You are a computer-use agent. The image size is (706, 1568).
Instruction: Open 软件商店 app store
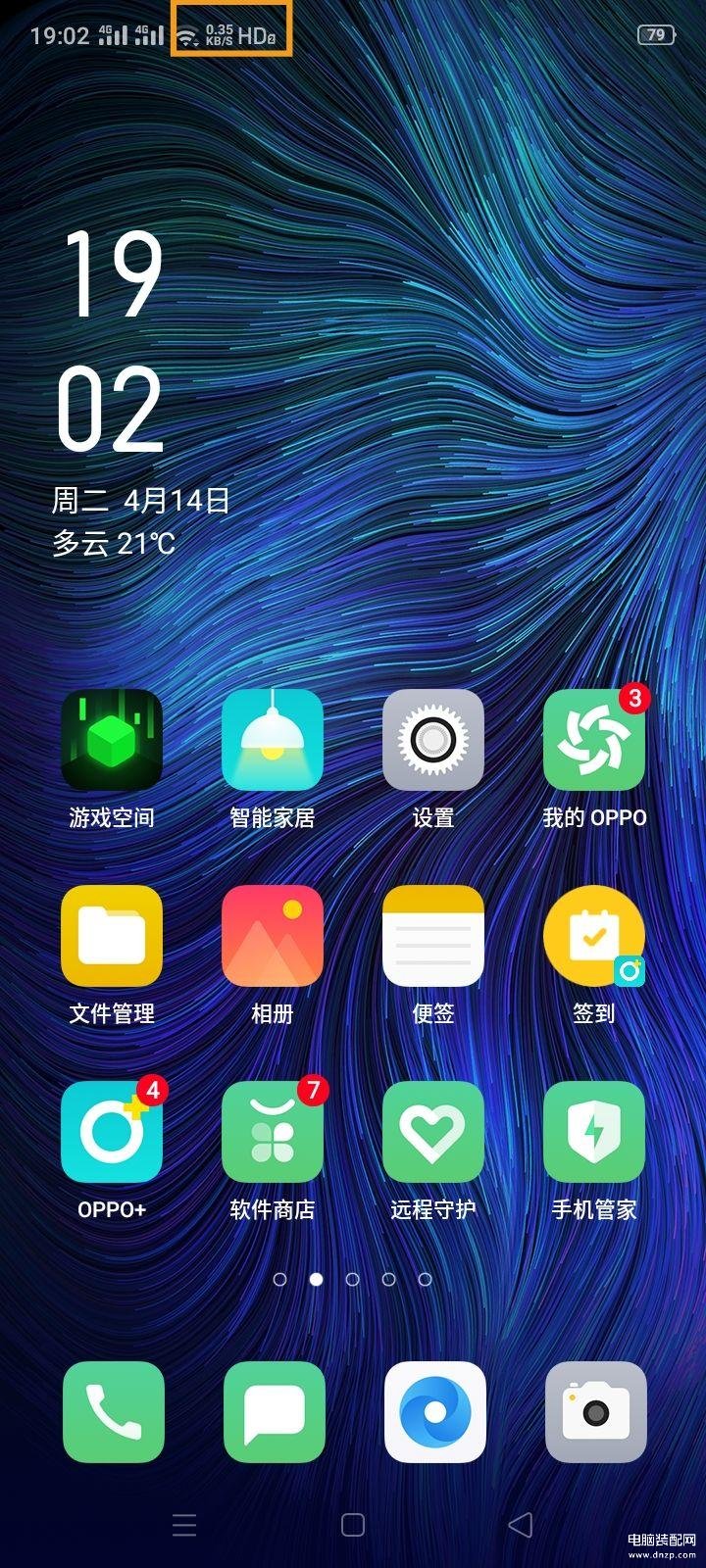click(273, 1132)
